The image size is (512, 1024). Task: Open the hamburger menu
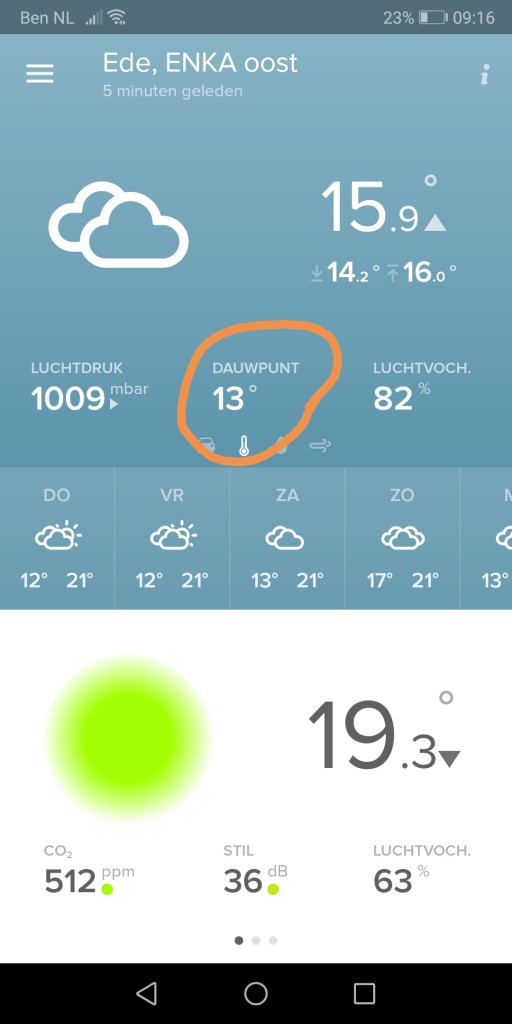pyautogui.click(x=39, y=74)
